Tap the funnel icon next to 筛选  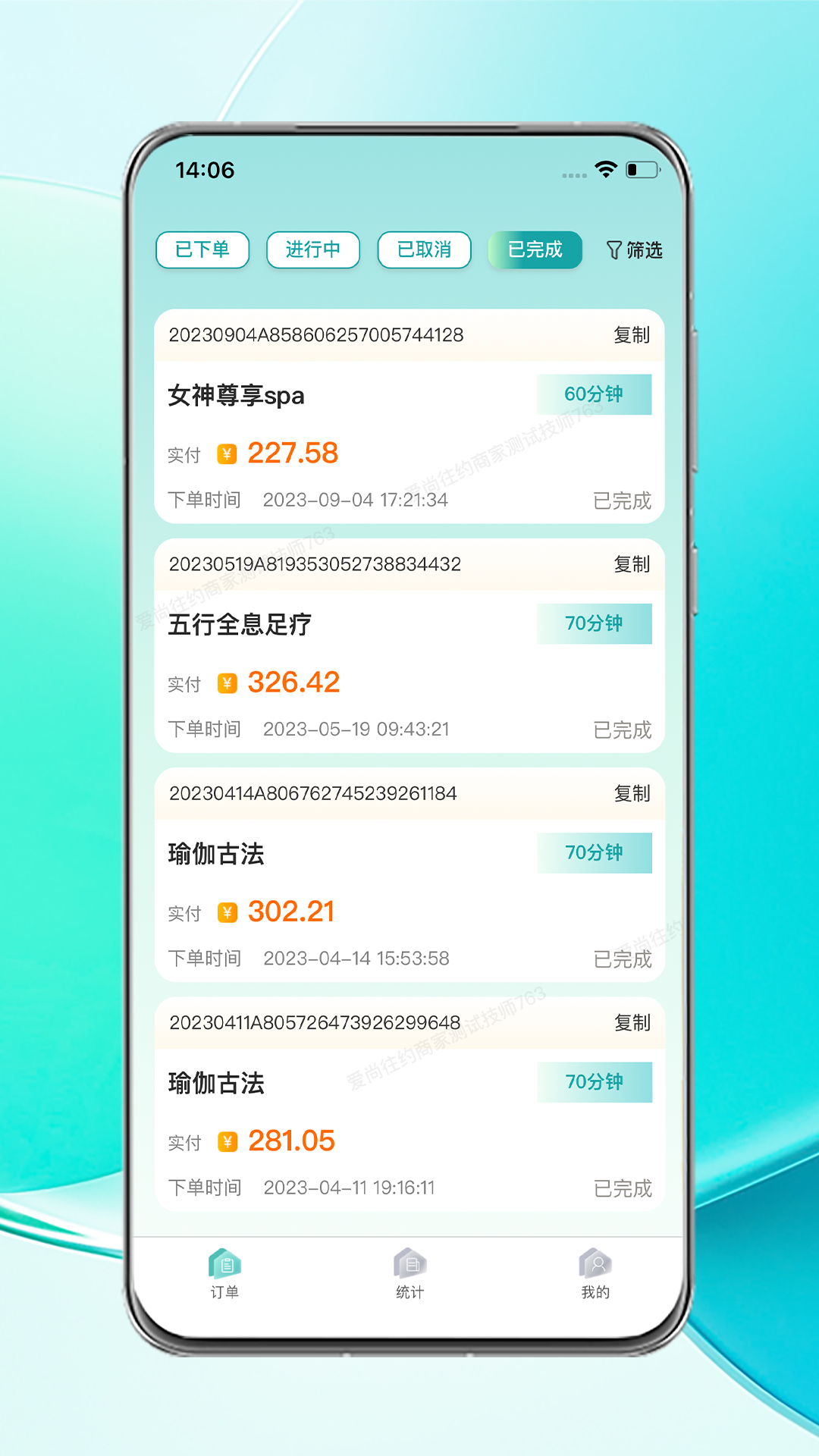613,249
